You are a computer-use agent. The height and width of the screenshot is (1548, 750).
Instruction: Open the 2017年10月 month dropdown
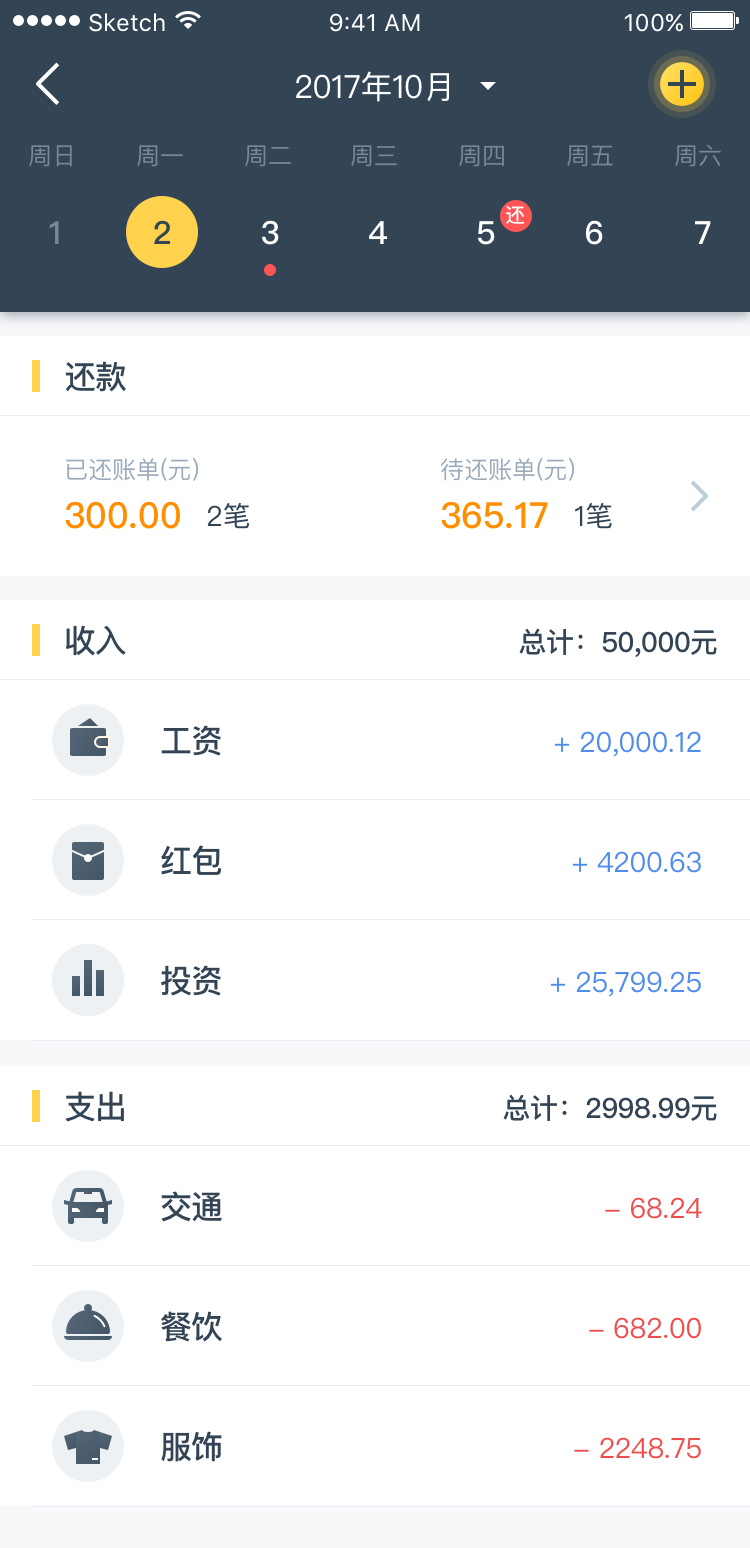pos(396,87)
